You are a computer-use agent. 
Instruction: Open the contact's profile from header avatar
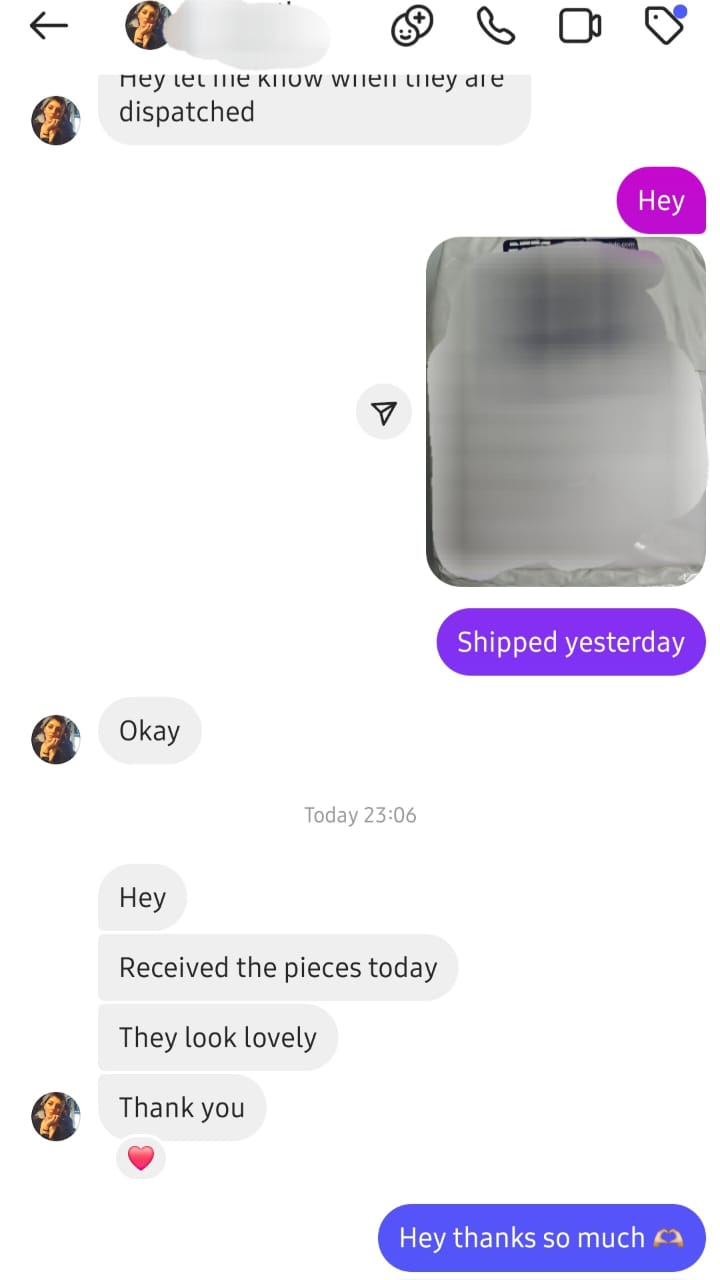point(148,26)
